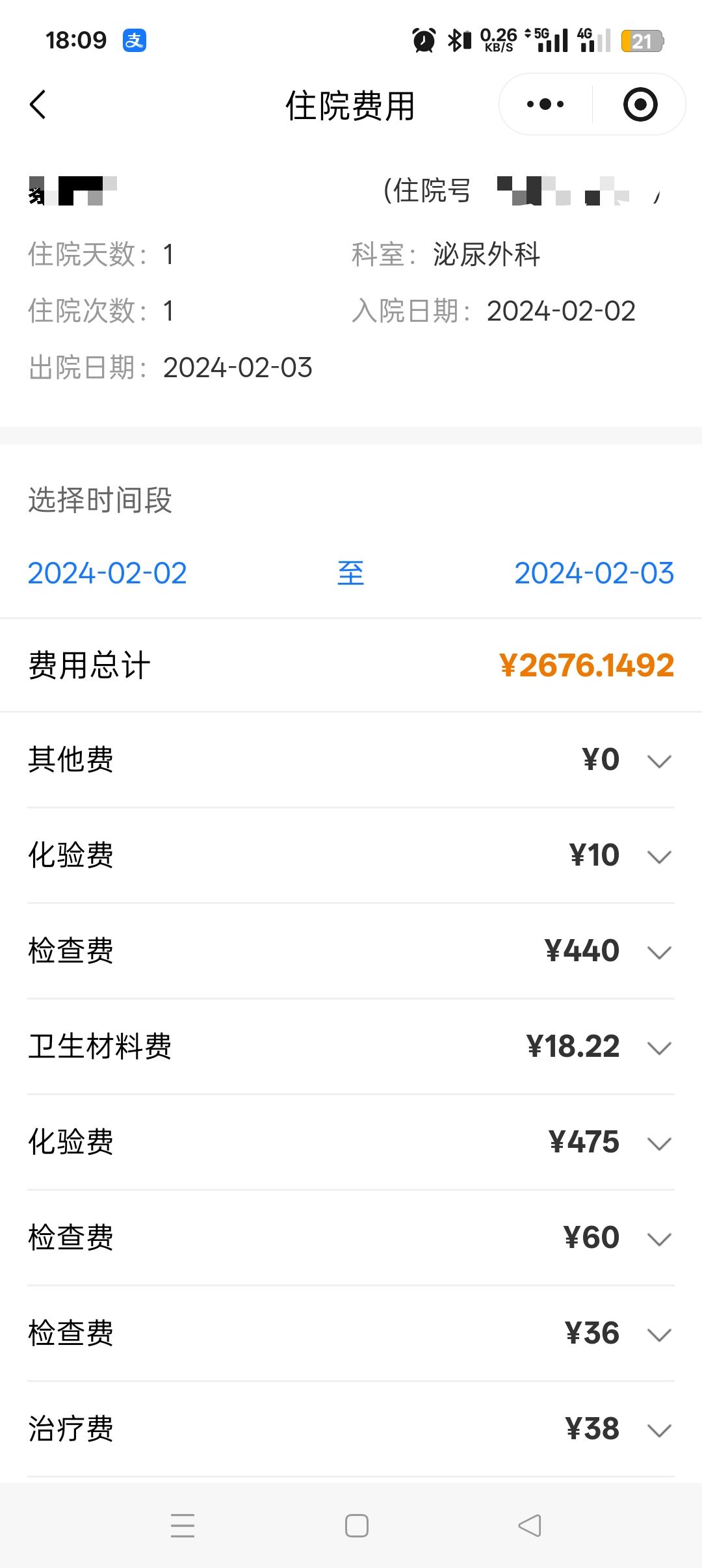Tap the back triangle in navigation bar

[528, 1525]
